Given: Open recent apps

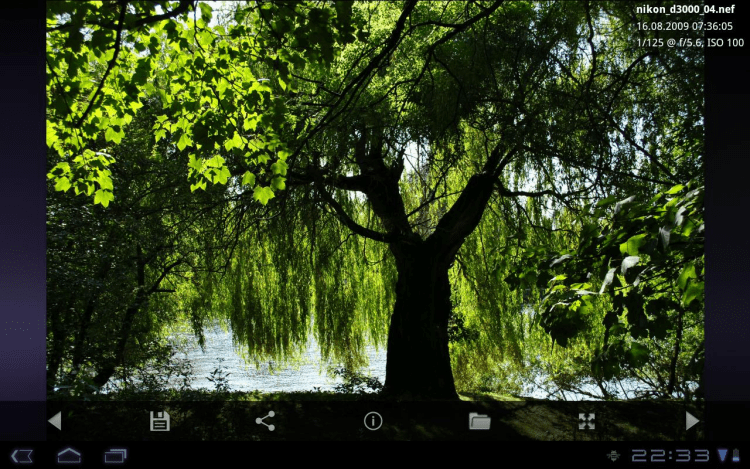Looking at the screenshot, I should 116,456.
